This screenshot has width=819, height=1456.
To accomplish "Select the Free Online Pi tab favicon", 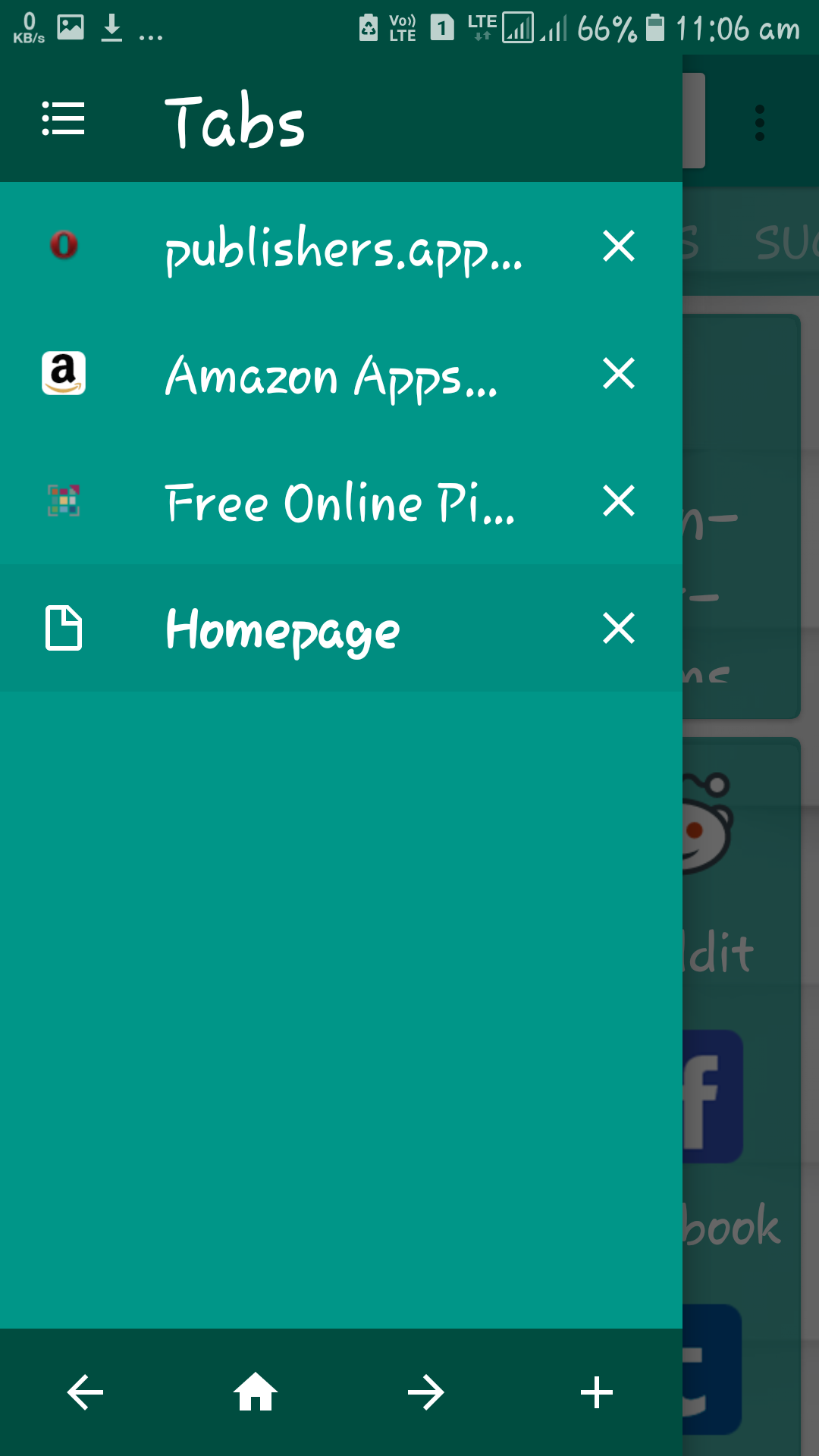I will (x=64, y=500).
